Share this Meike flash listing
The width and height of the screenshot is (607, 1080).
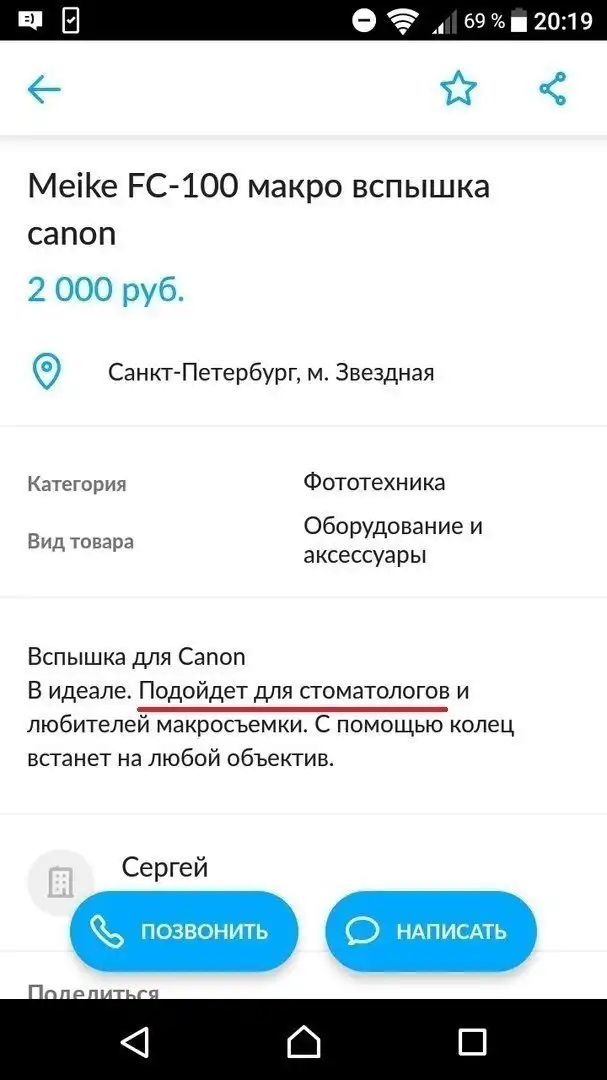(x=553, y=89)
